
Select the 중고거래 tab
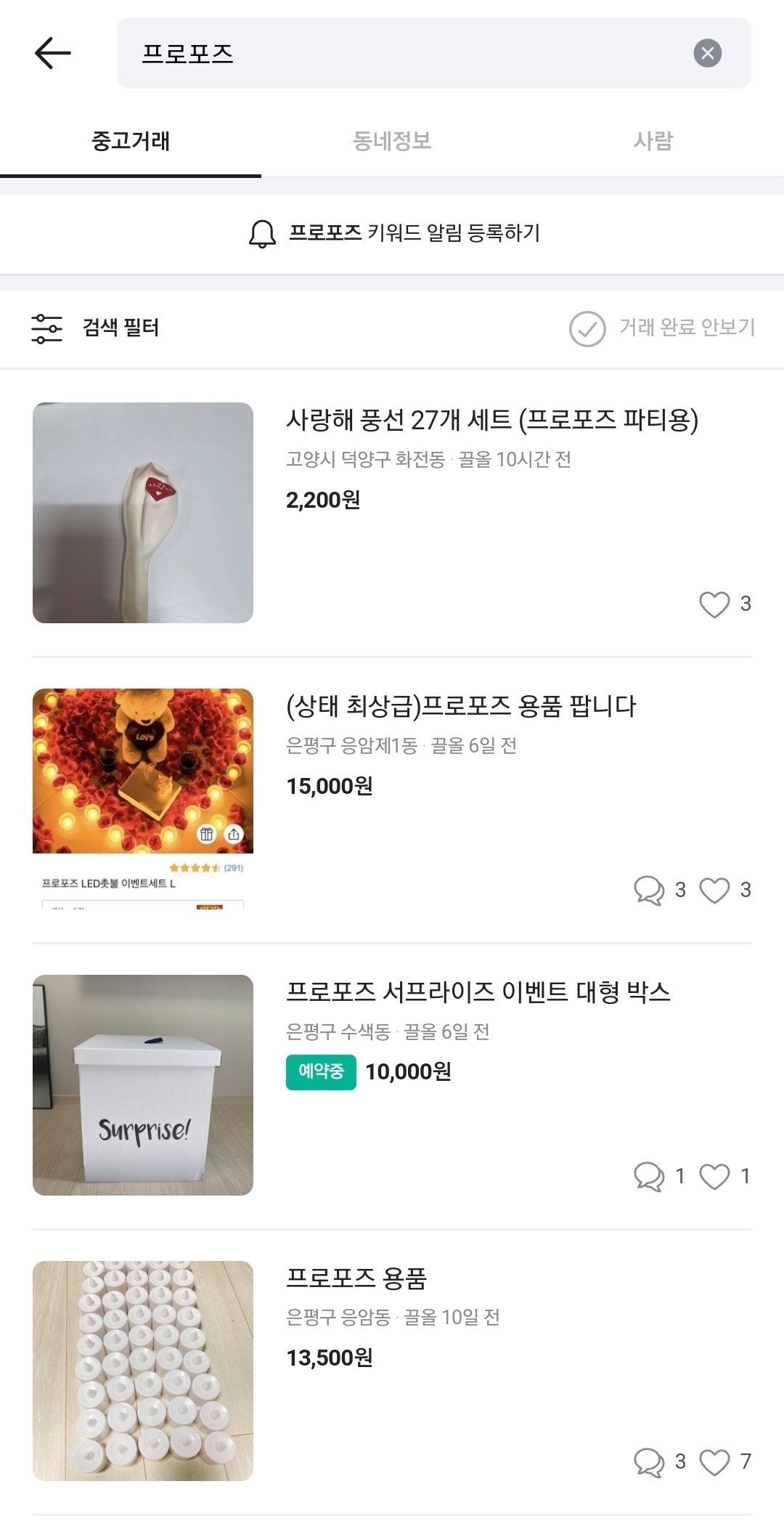pos(131,141)
